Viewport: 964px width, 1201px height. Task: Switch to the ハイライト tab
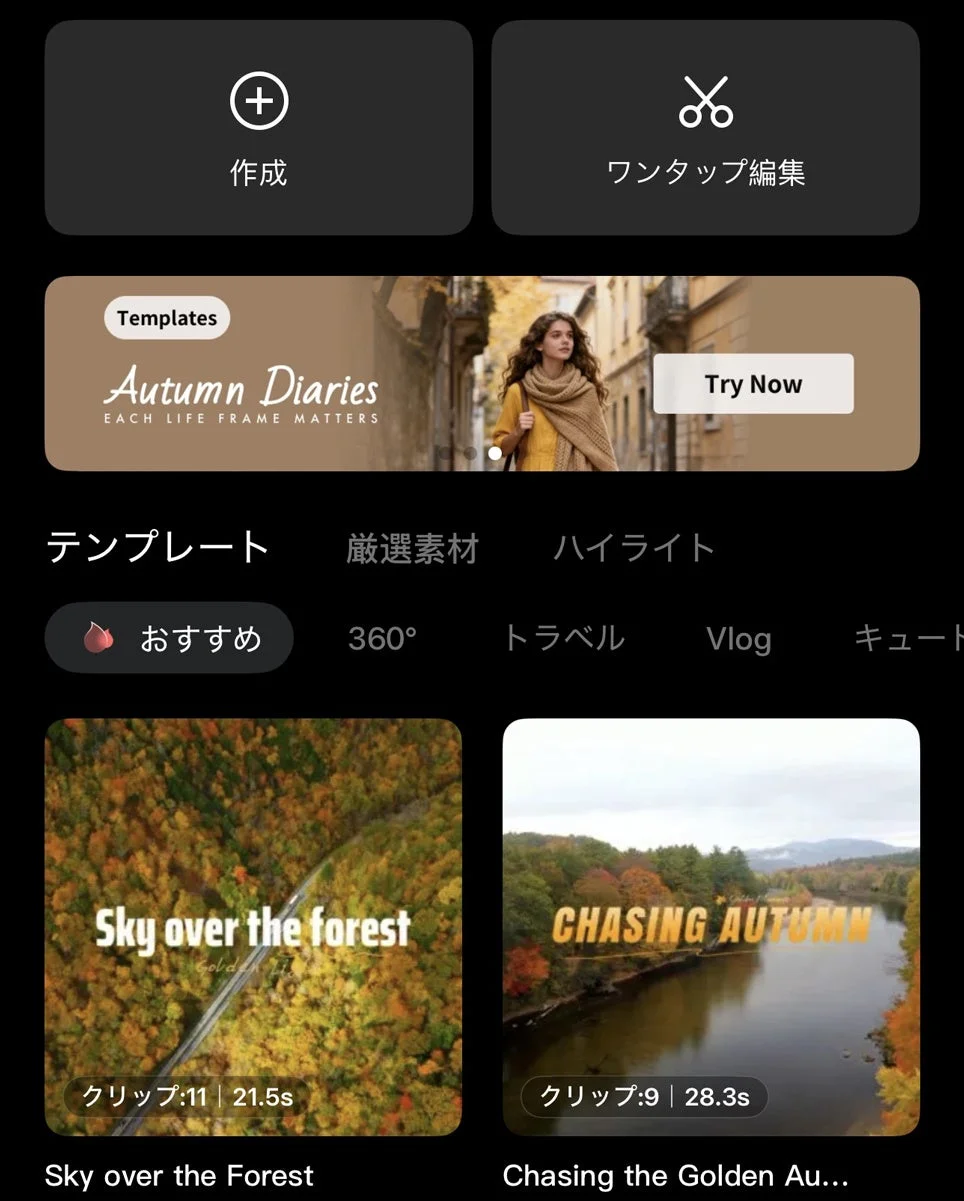(634, 547)
